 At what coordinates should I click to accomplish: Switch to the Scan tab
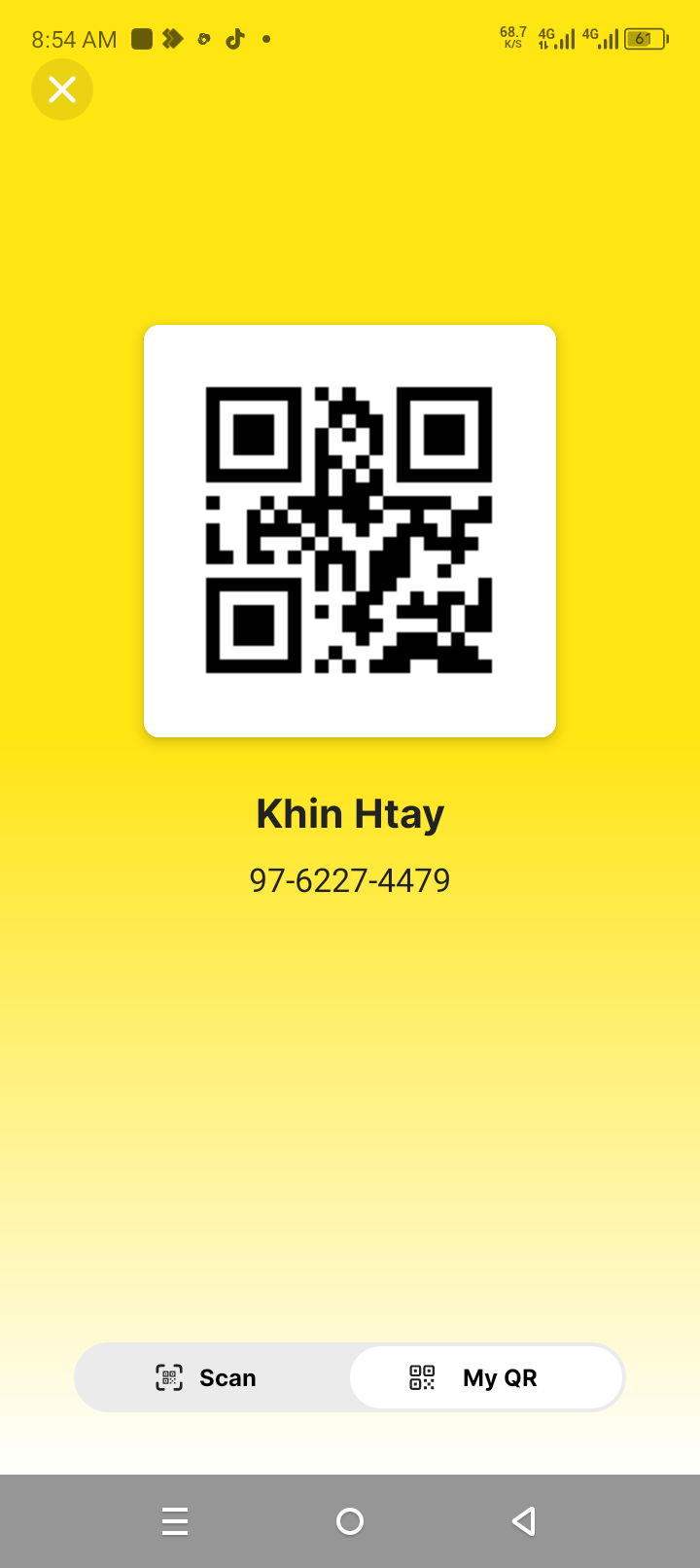pyautogui.click(x=207, y=1377)
